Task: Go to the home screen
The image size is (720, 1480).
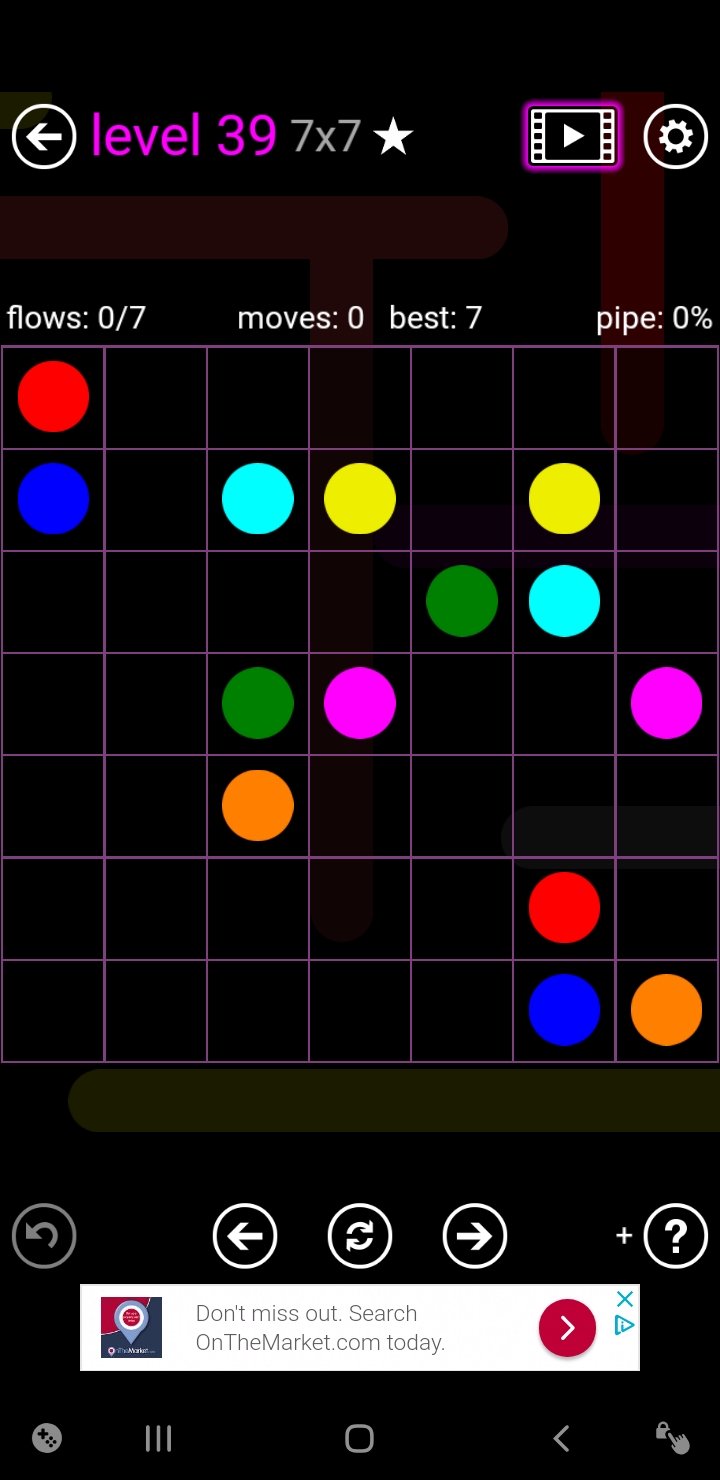Action: point(359,1439)
